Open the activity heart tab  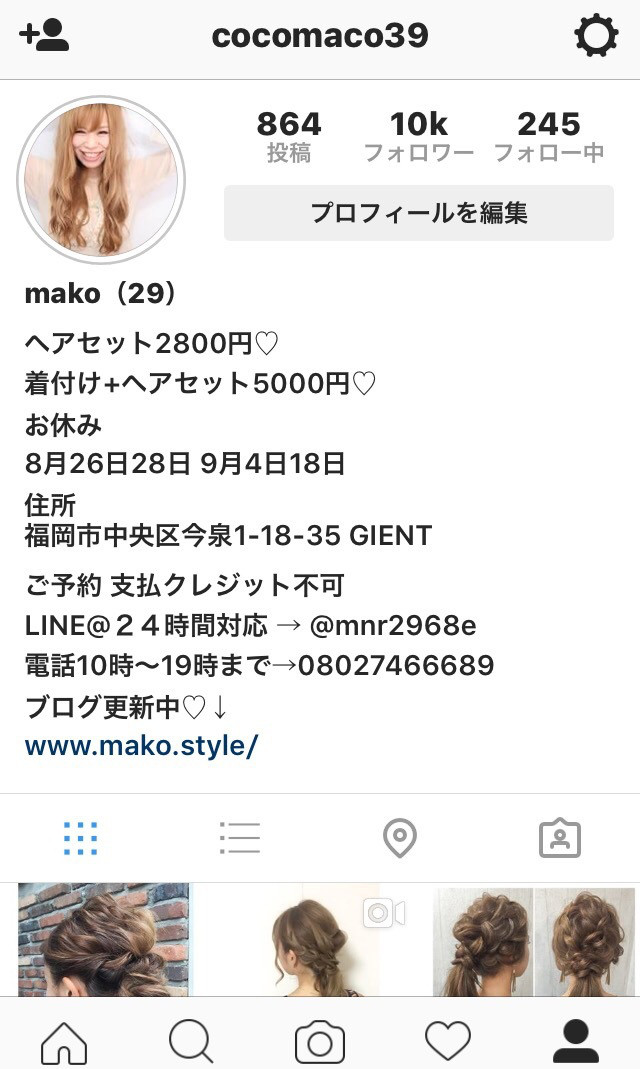point(448,1041)
